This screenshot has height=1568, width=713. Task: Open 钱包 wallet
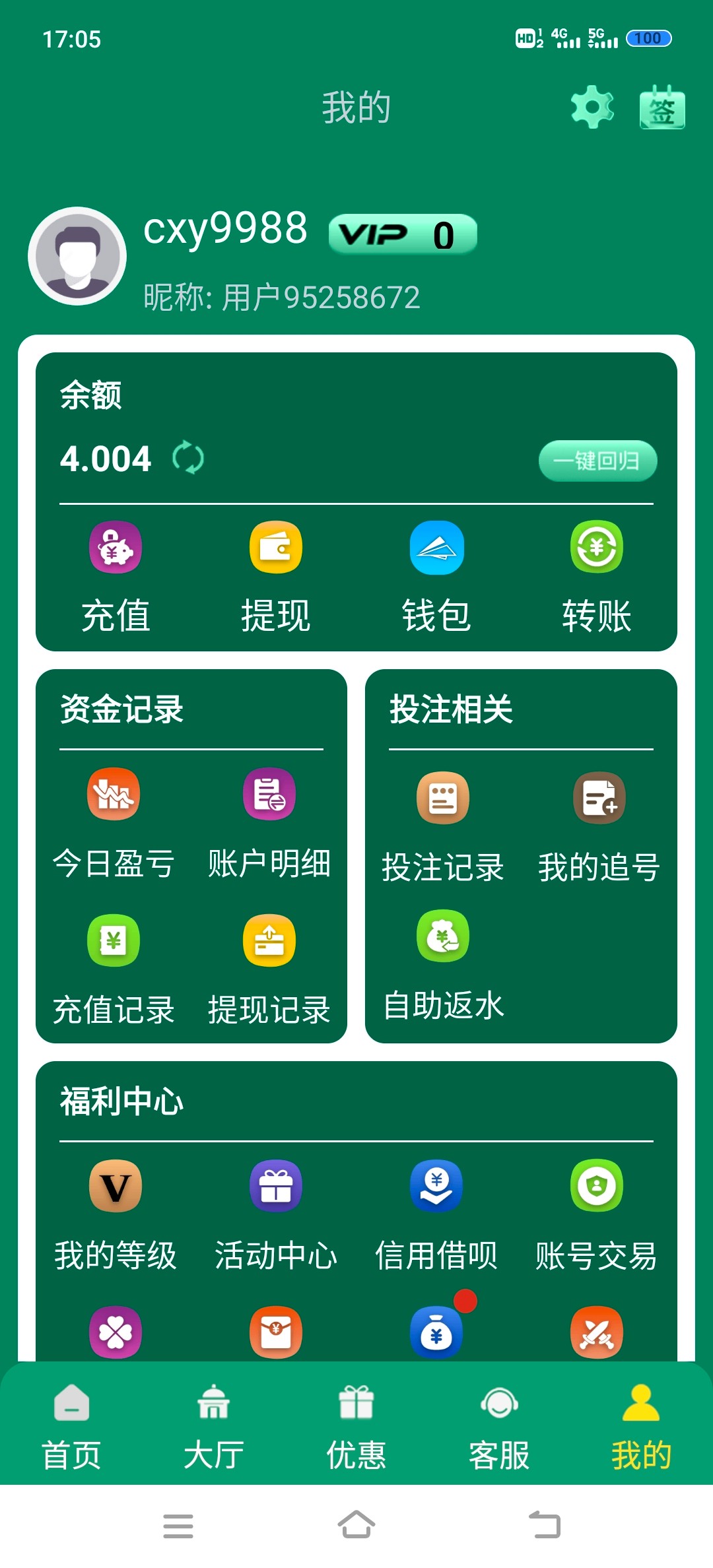tap(436, 575)
